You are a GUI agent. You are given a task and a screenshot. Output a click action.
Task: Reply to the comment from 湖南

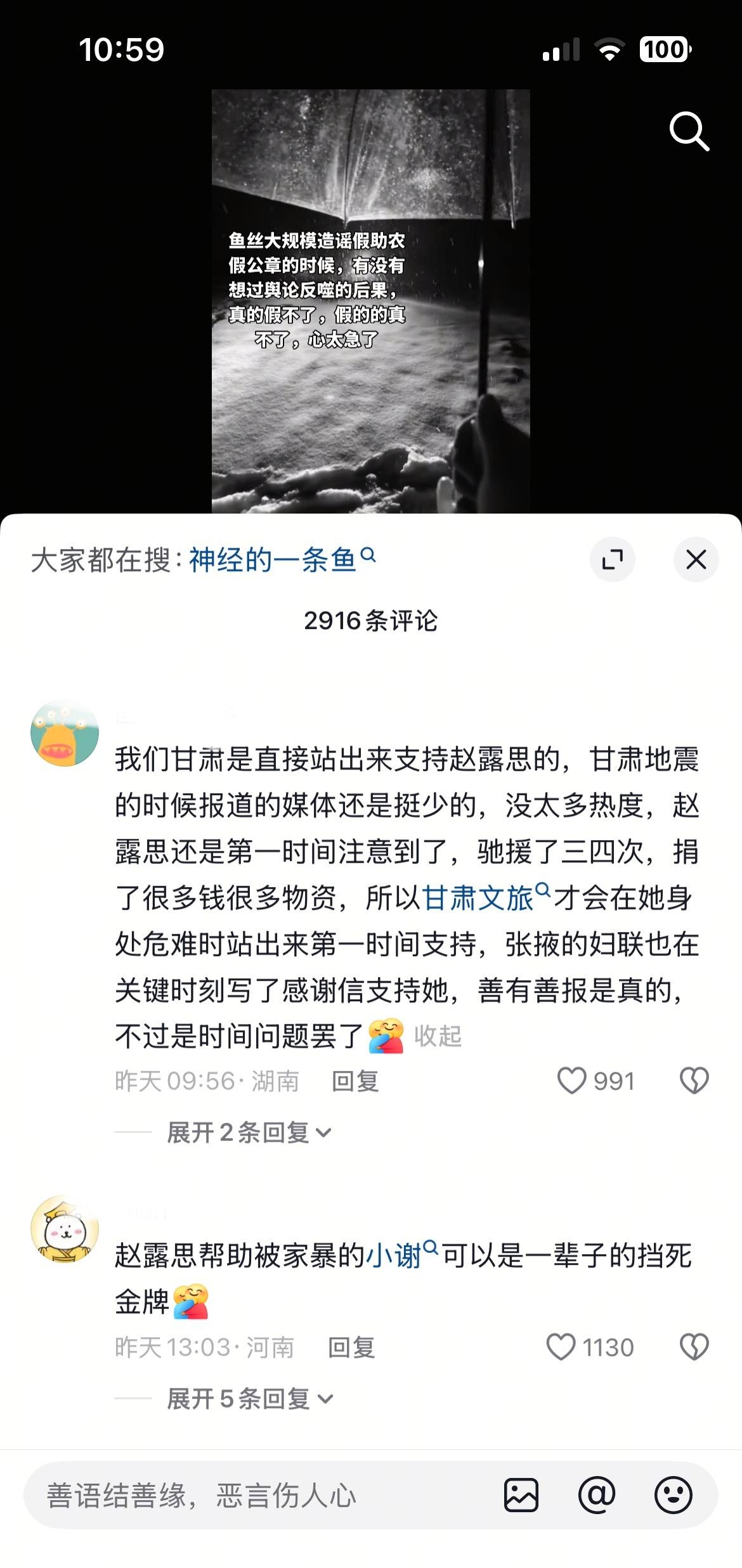tap(355, 1081)
